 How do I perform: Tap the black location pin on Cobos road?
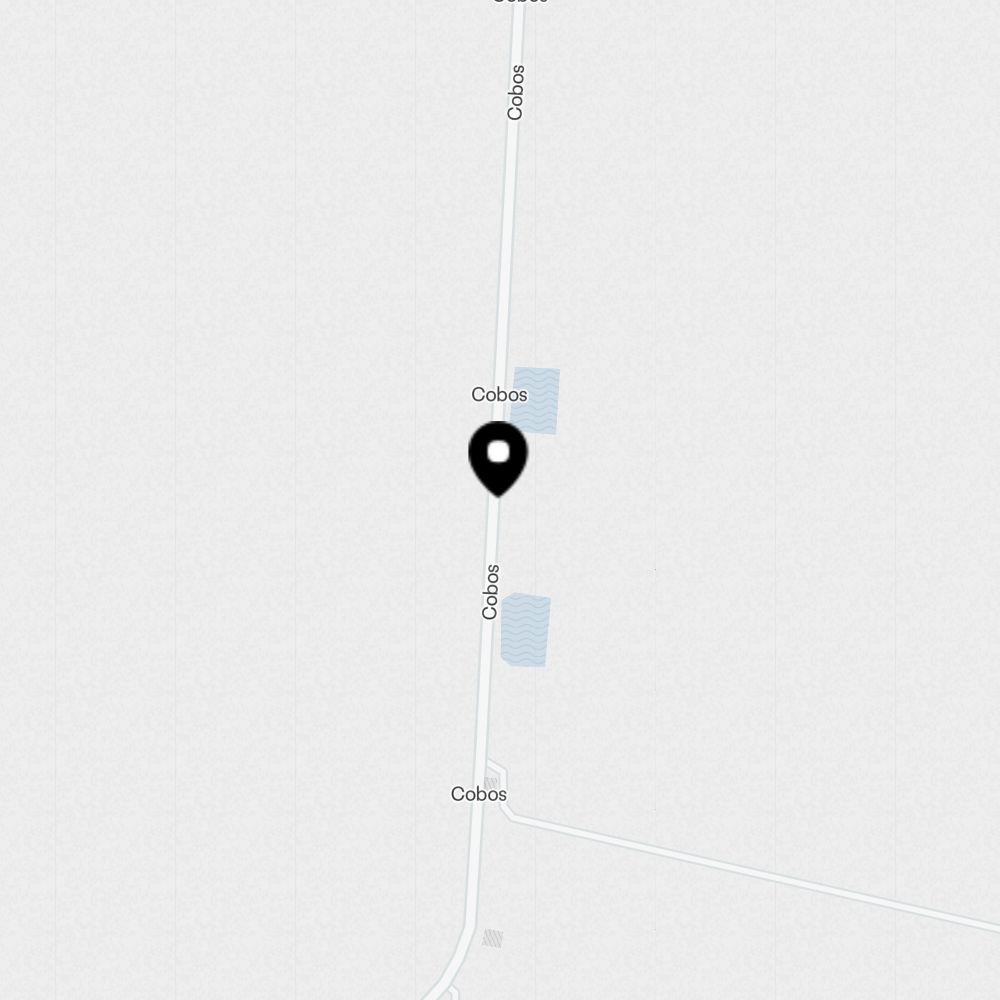tap(498, 456)
